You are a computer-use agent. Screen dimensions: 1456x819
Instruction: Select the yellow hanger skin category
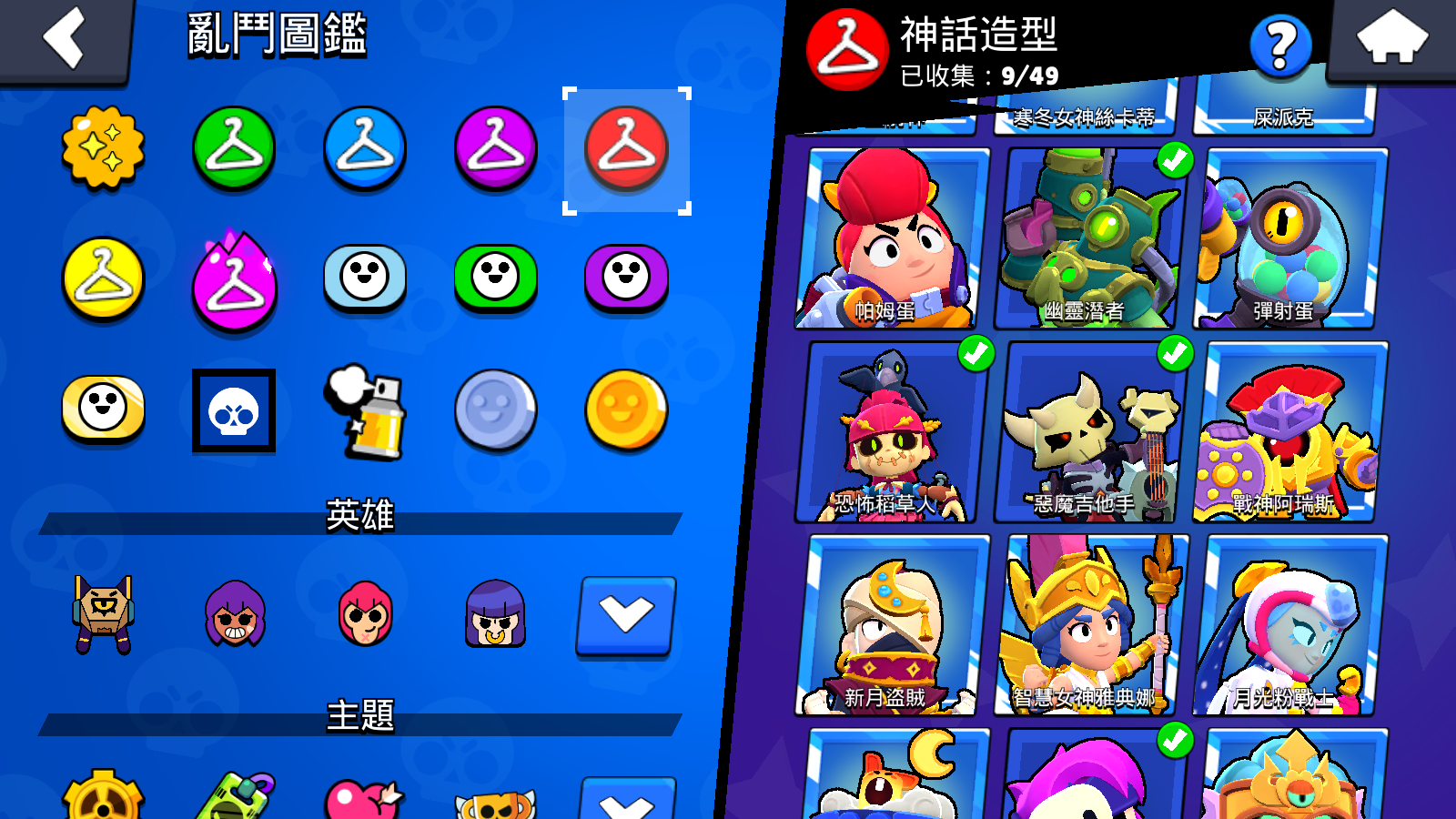click(x=103, y=279)
